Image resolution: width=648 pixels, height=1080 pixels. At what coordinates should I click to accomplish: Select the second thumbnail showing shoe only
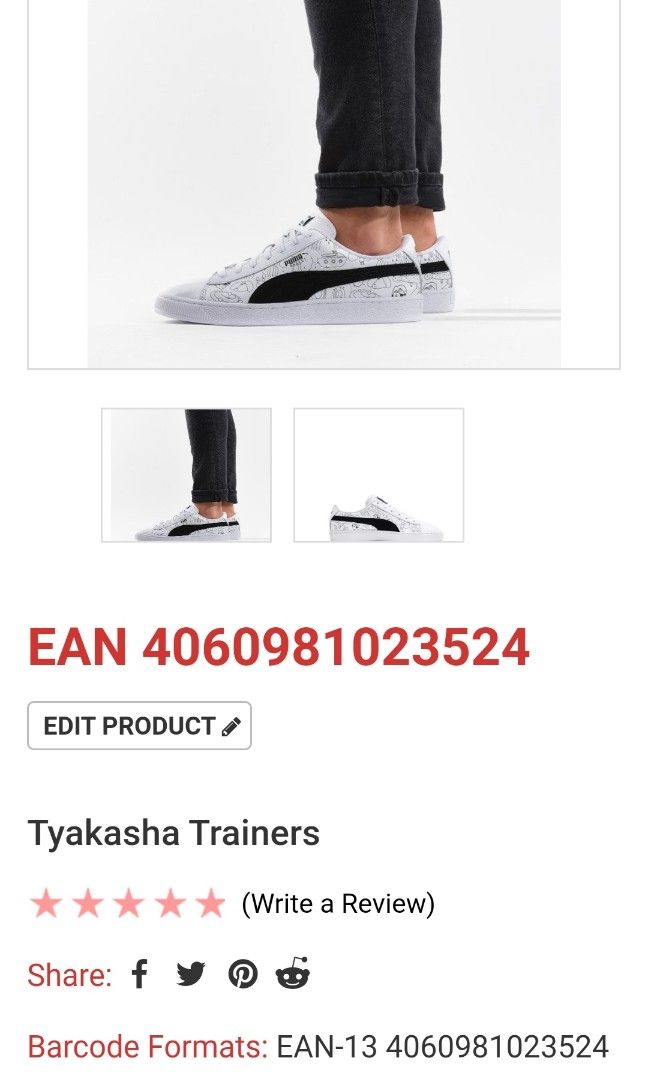pos(378,475)
